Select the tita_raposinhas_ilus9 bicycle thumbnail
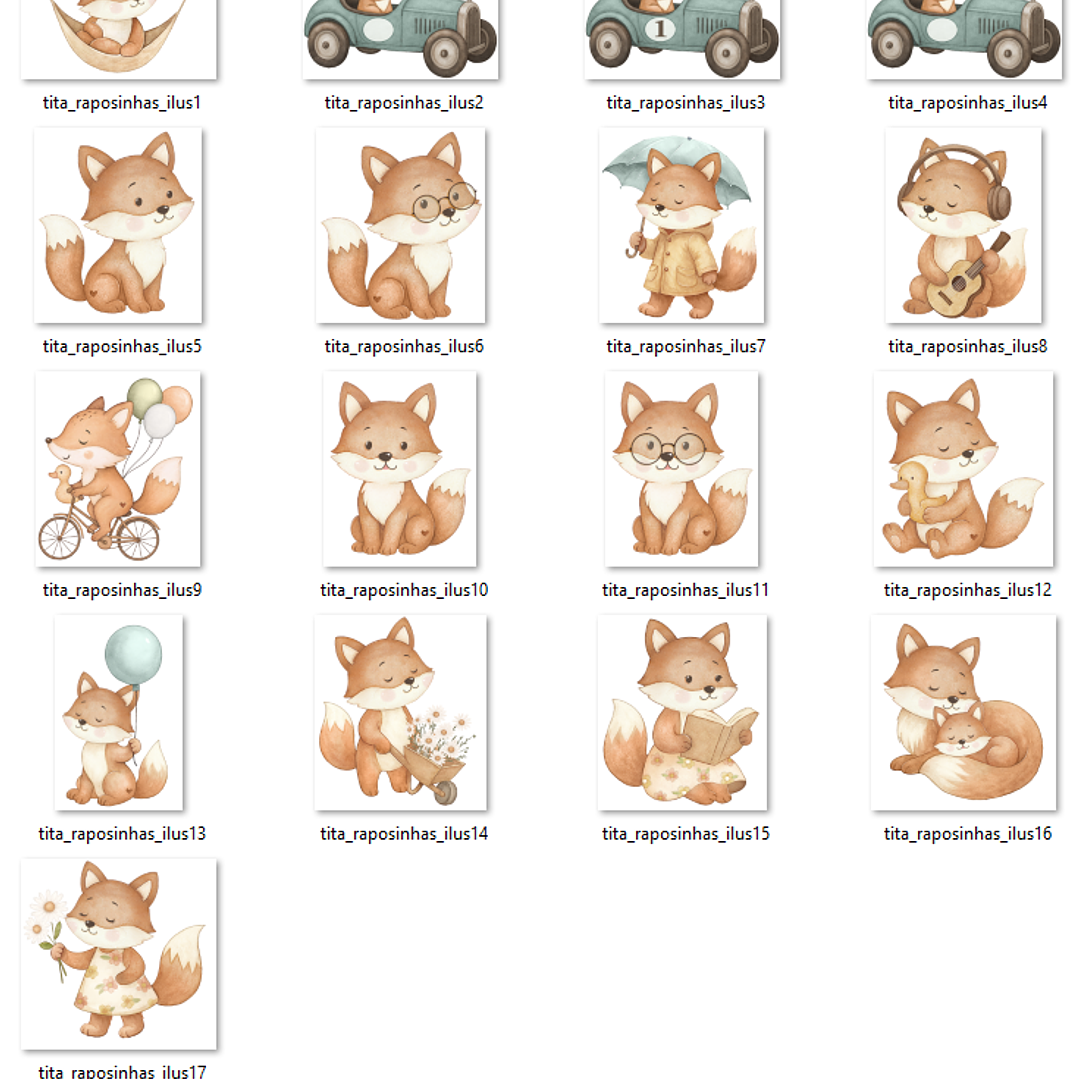The image size is (1079, 1079). tap(118, 469)
